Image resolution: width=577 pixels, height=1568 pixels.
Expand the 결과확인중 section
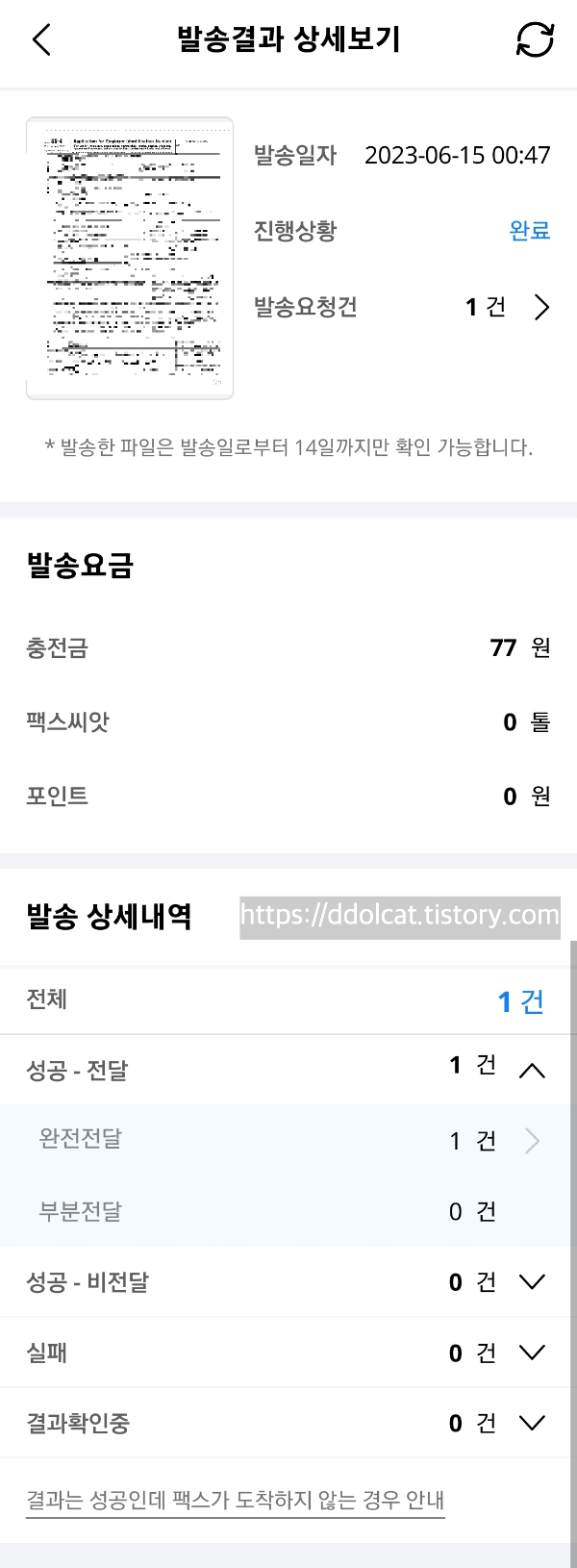click(x=532, y=1423)
